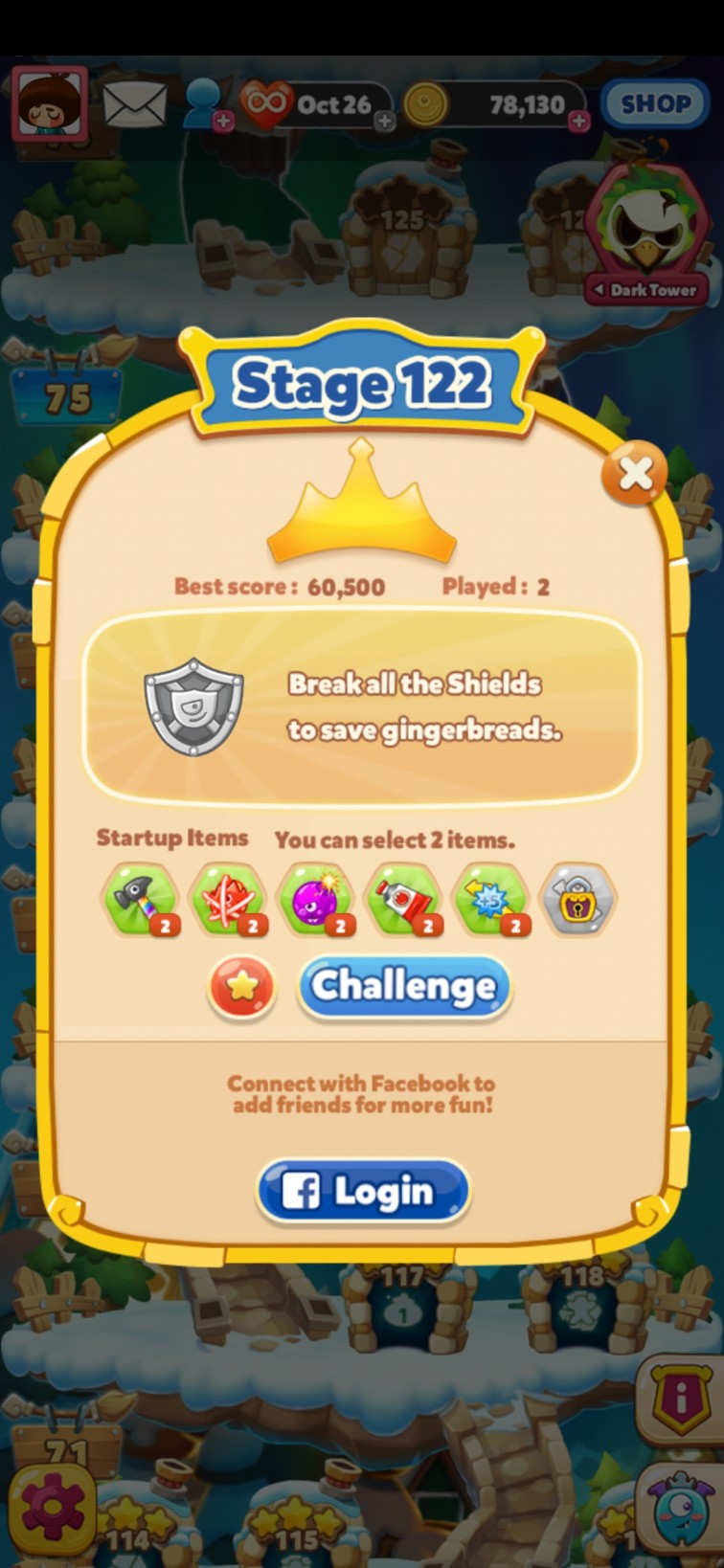Tap the locked startup item slot

click(577, 900)
